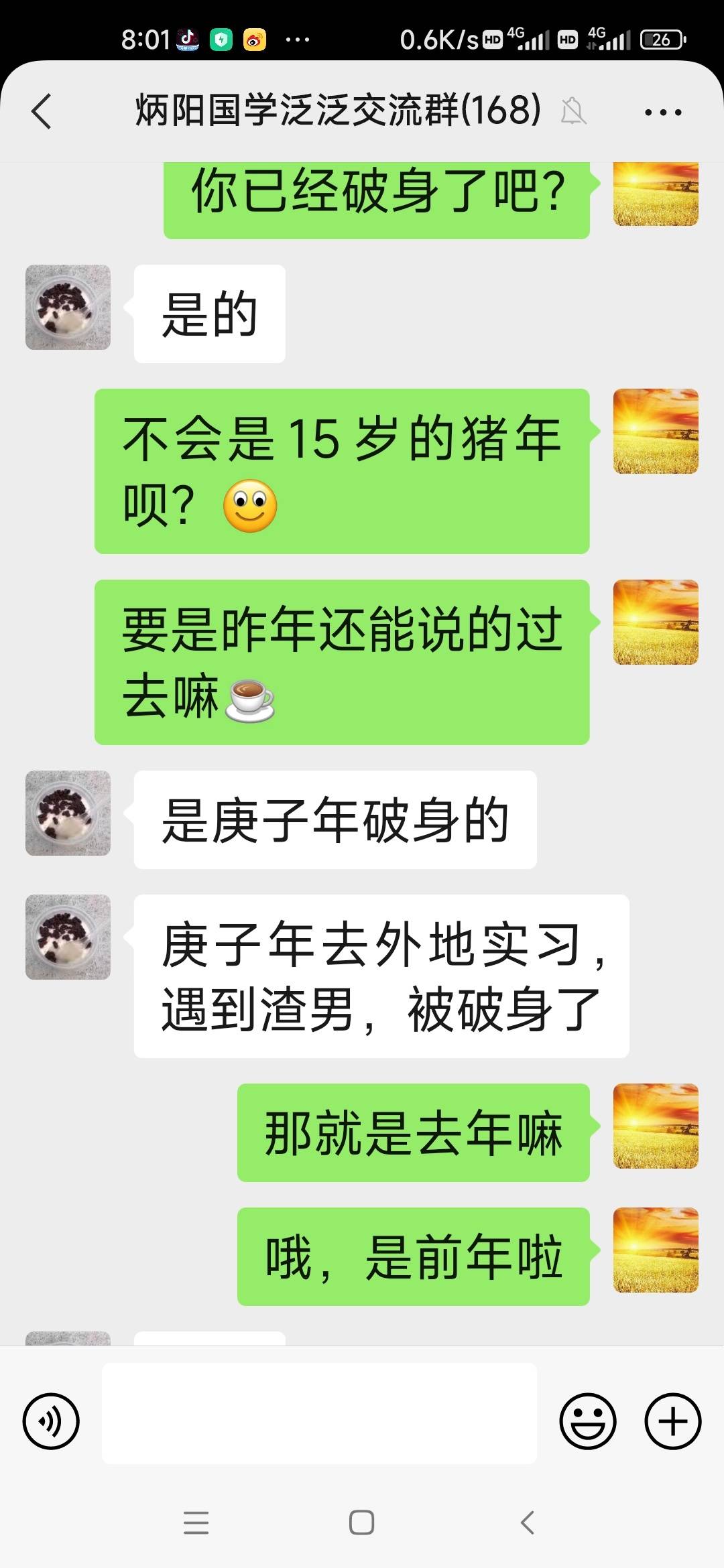
Task: Open the emoji picker
Action: [x=587, y=1421]
